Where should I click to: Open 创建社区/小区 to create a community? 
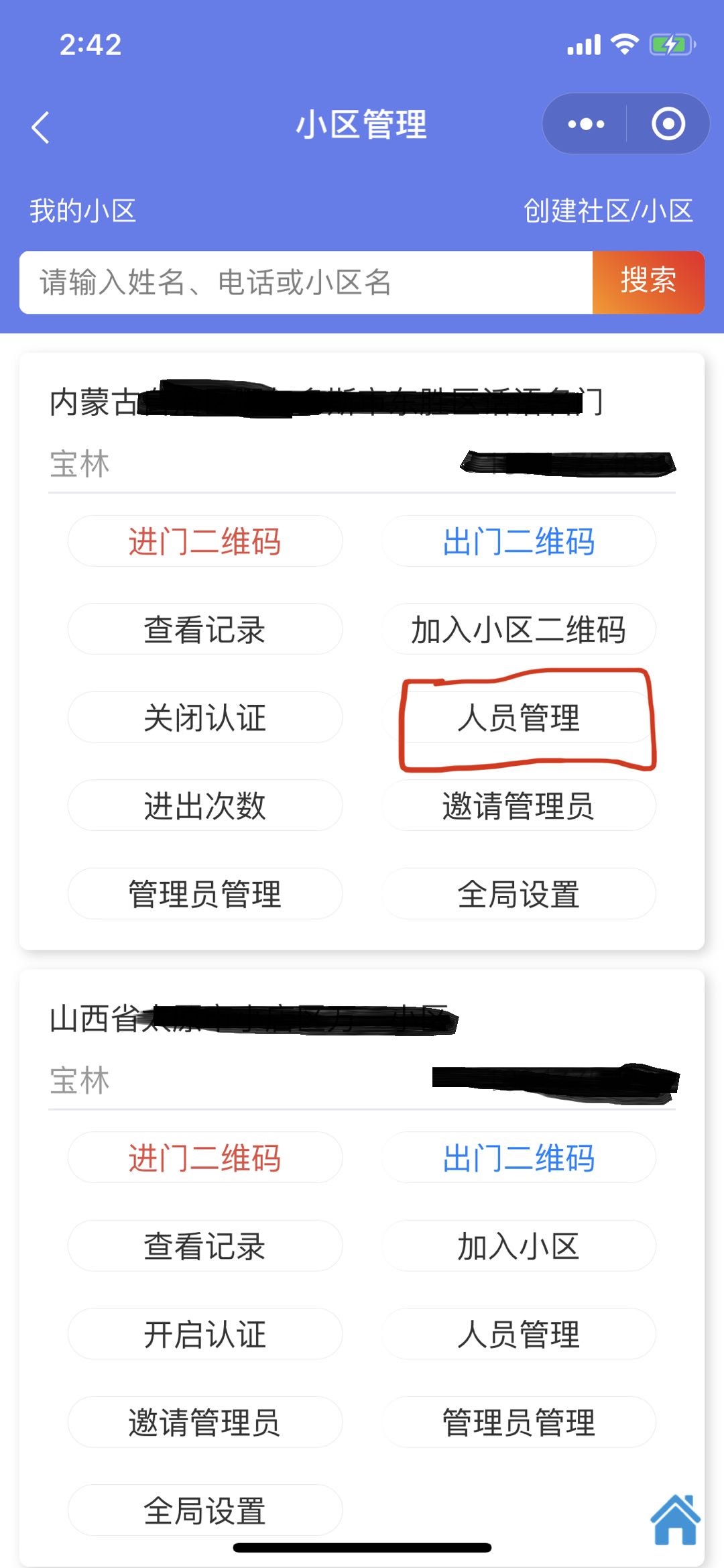click(608, 211)
